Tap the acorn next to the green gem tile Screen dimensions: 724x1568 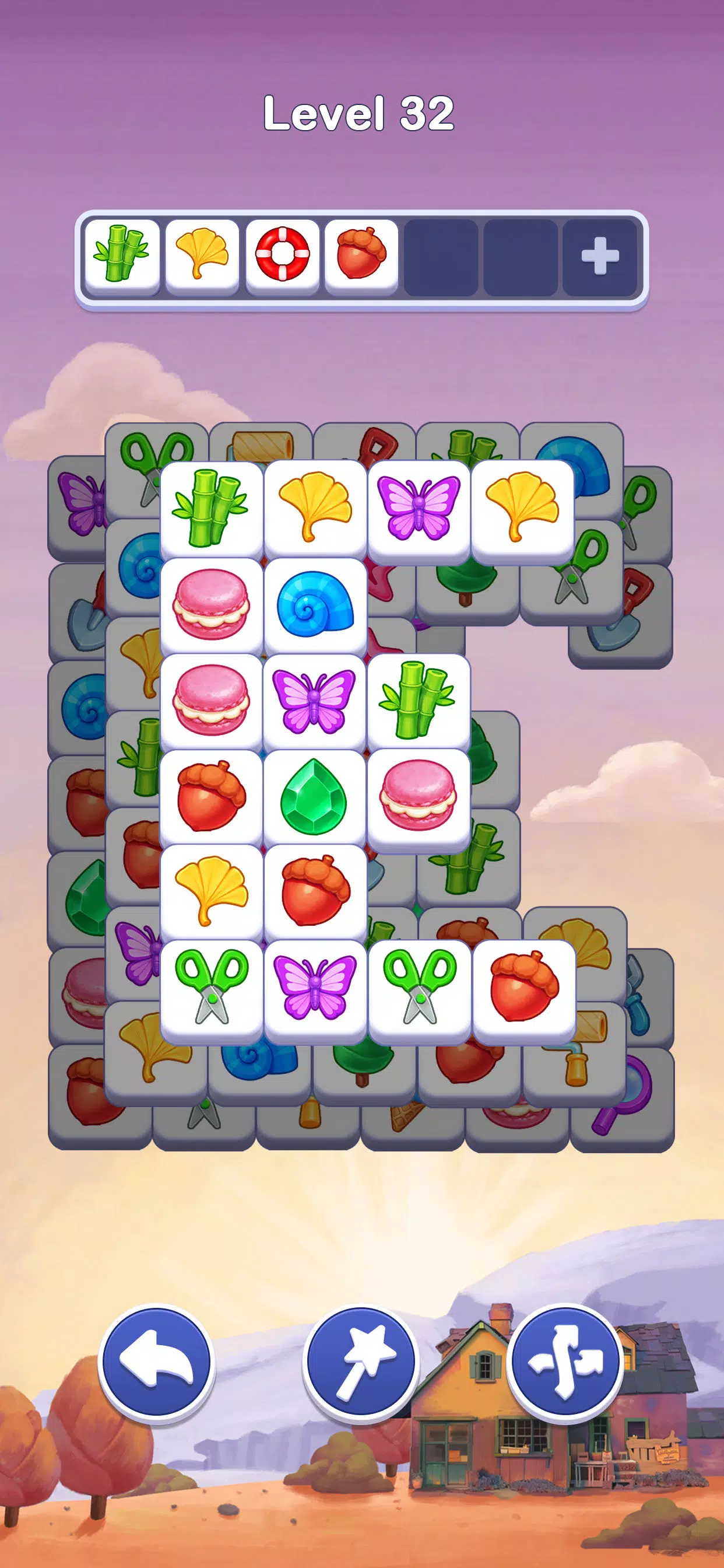pos(209,797)
